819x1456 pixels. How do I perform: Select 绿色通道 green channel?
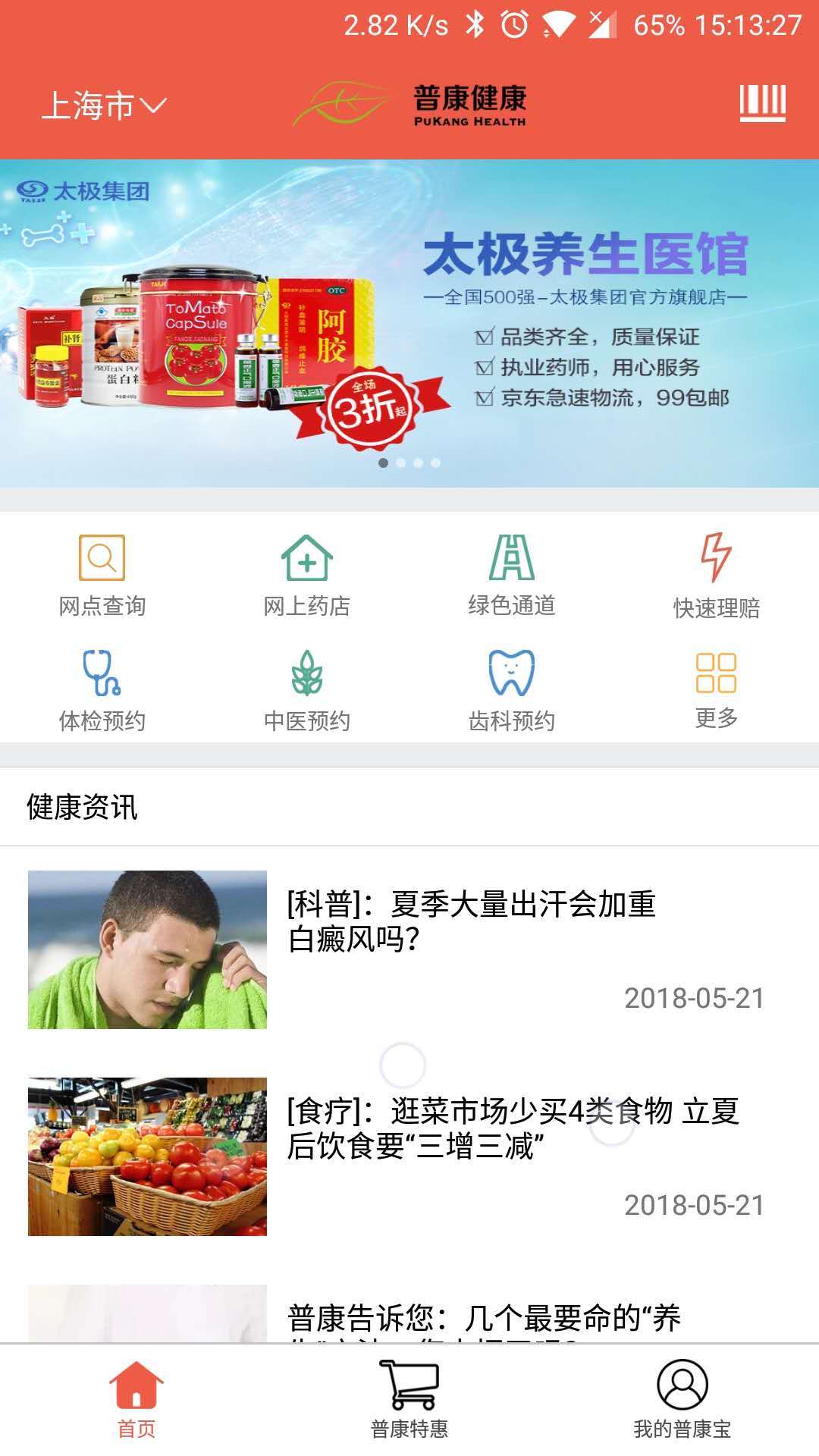pos(512,576)
